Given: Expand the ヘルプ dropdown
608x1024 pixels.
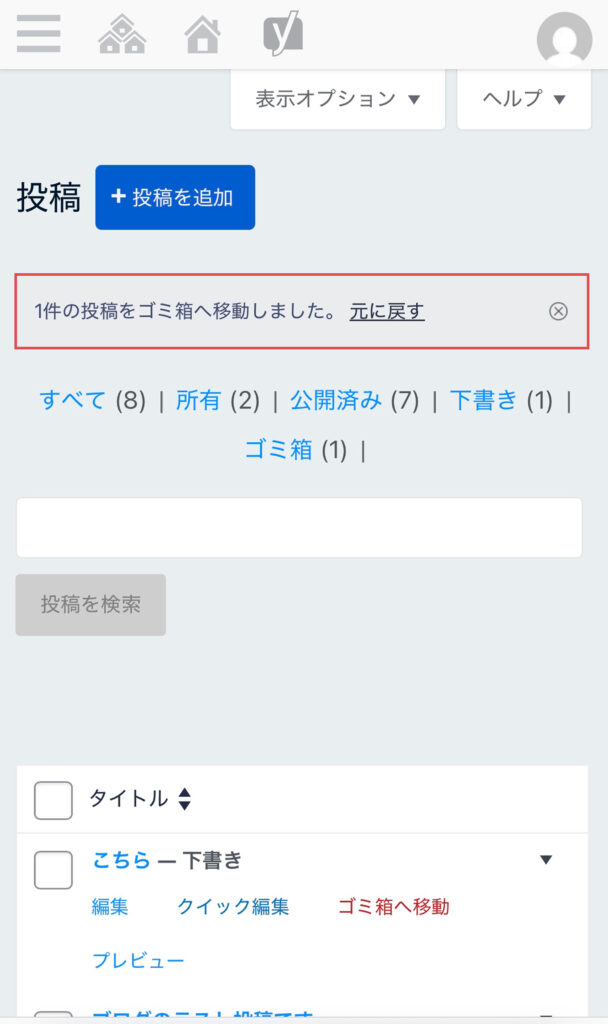Looking at the screenshot, I should [524, 99].
